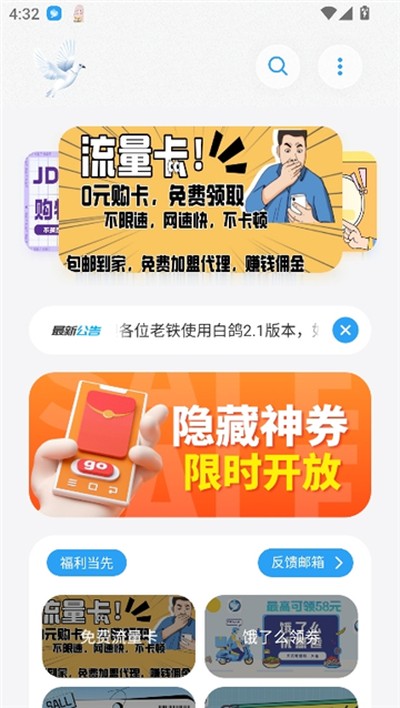Open the search icon
The image size is (400, 708).
(x=278, y=66)
